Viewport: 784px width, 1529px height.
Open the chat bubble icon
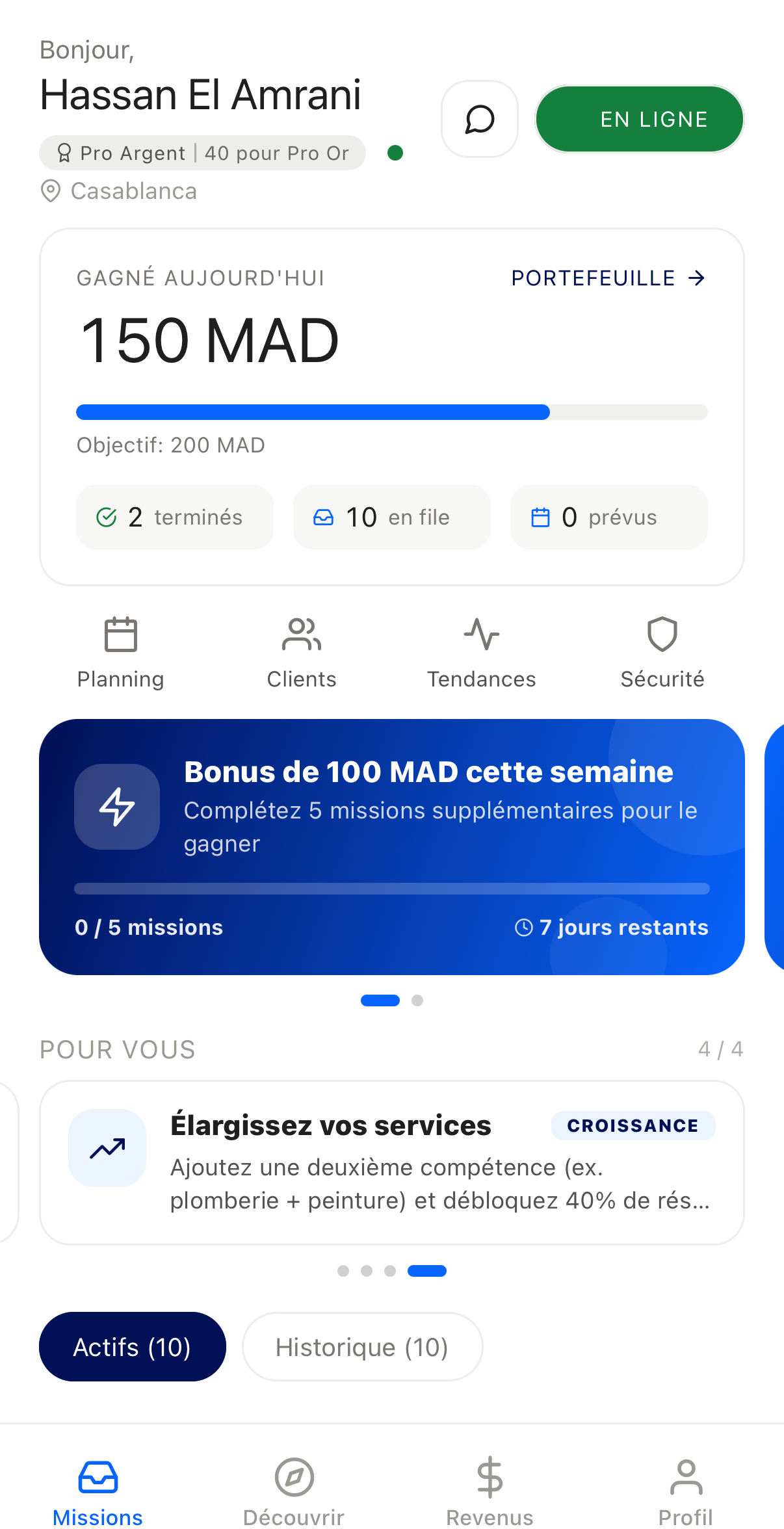click(x=479, y=119)
